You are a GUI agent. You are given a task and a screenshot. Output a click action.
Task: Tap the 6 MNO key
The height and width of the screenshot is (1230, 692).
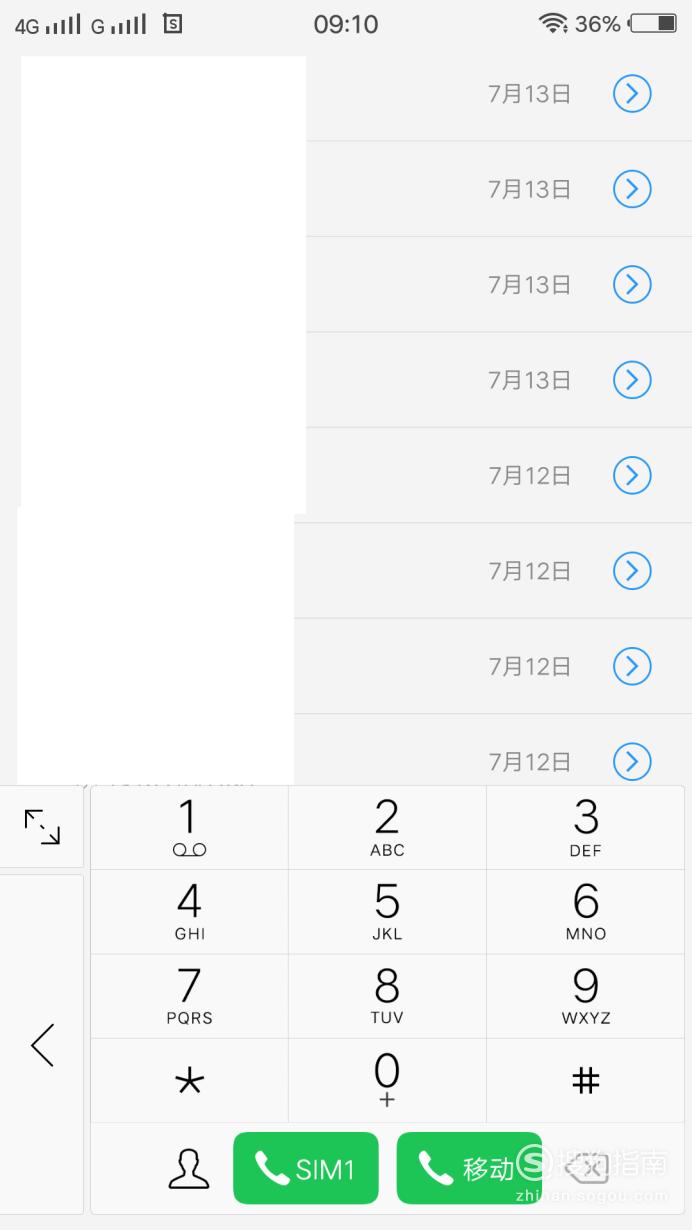point(586,912)
